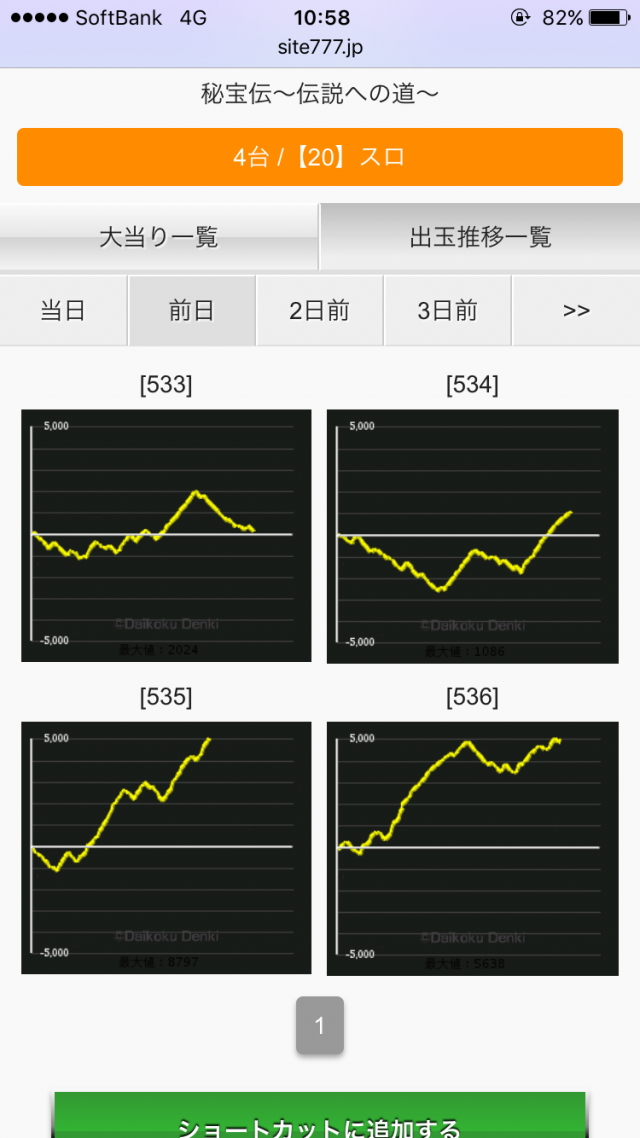The image size is (640, 1138).
Task: Select the 3日前 day tab
Action: click(447, 311)
